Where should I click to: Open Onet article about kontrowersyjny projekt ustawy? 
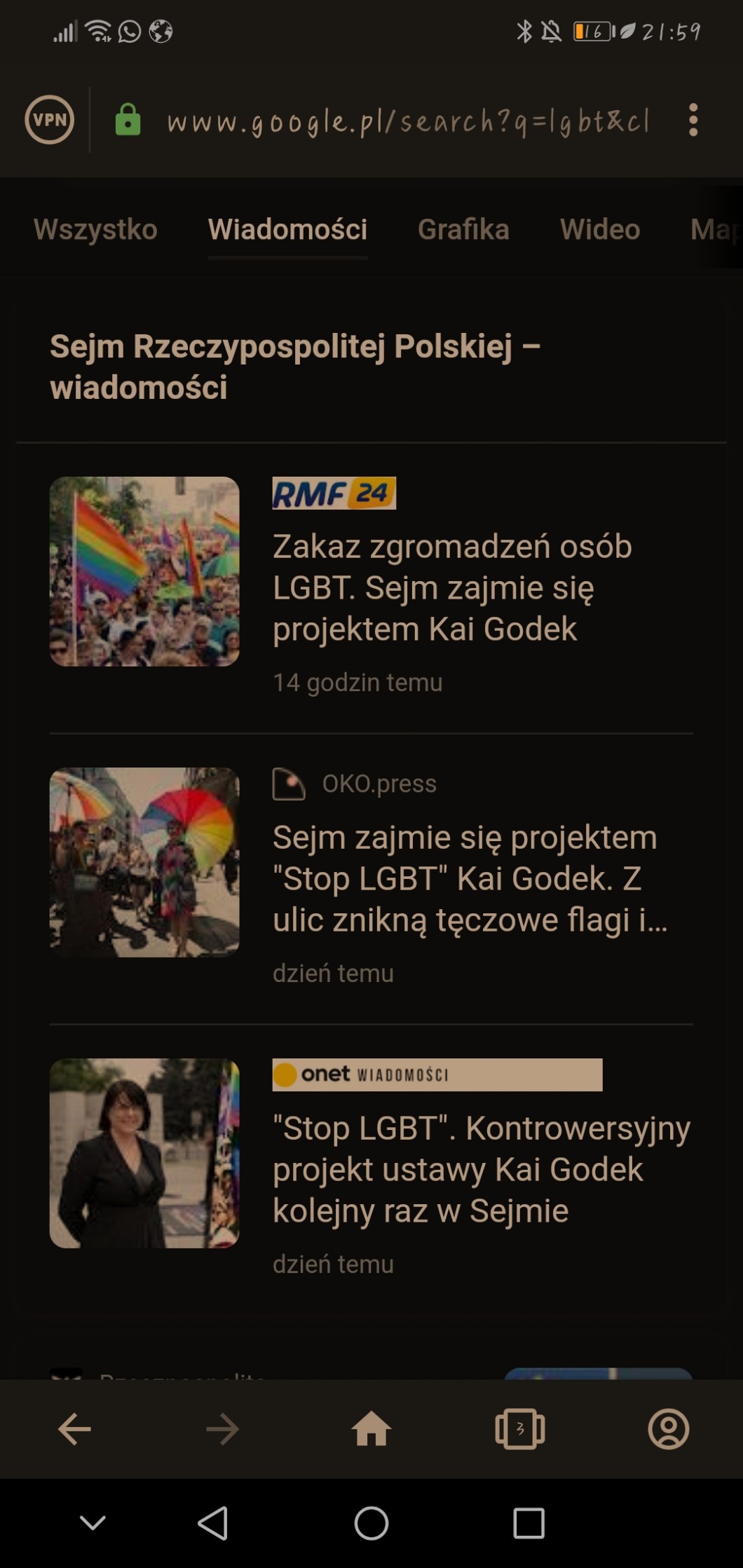(481, 1169)
